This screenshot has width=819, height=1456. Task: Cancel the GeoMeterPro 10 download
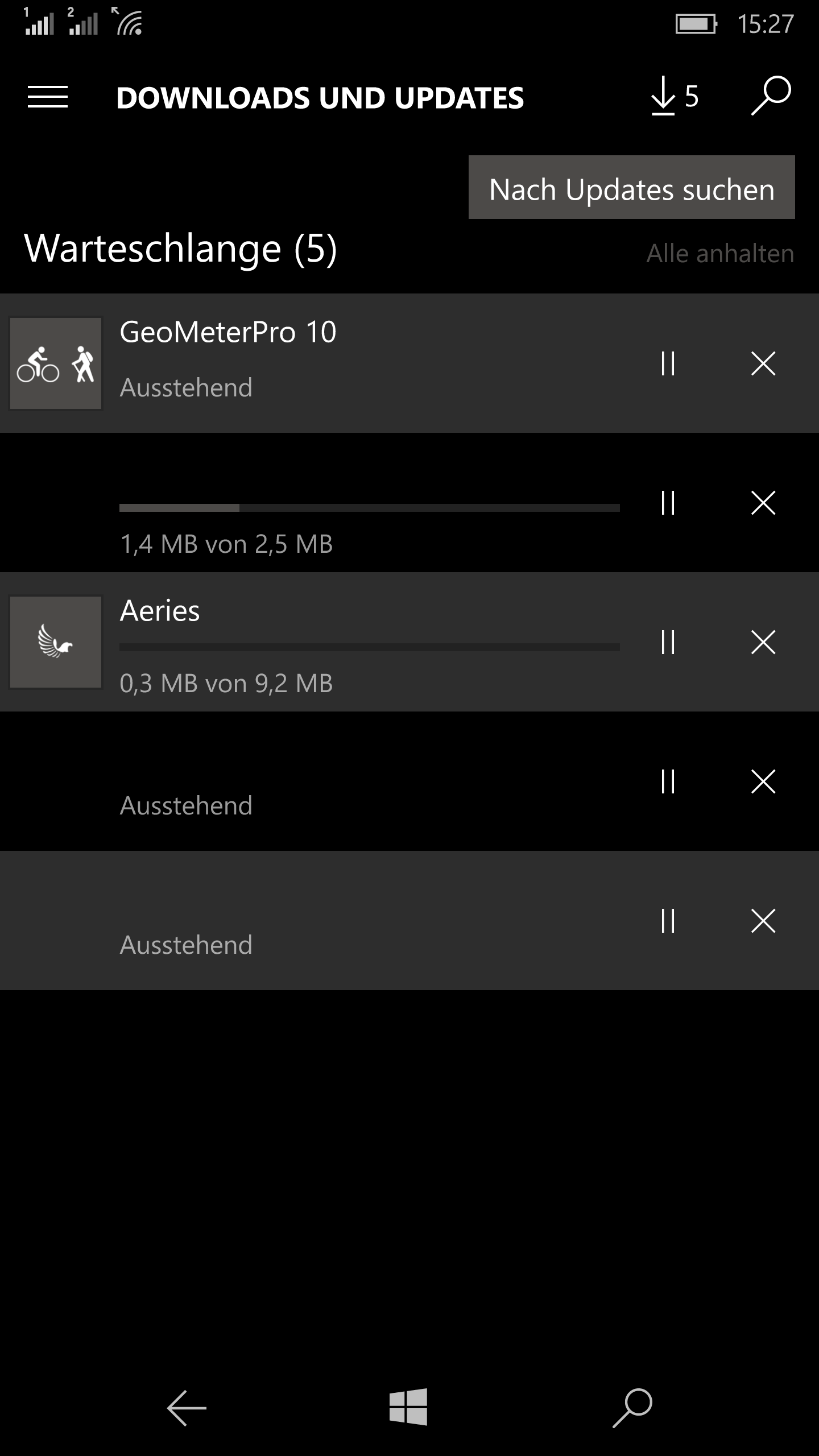click(763, 363)
